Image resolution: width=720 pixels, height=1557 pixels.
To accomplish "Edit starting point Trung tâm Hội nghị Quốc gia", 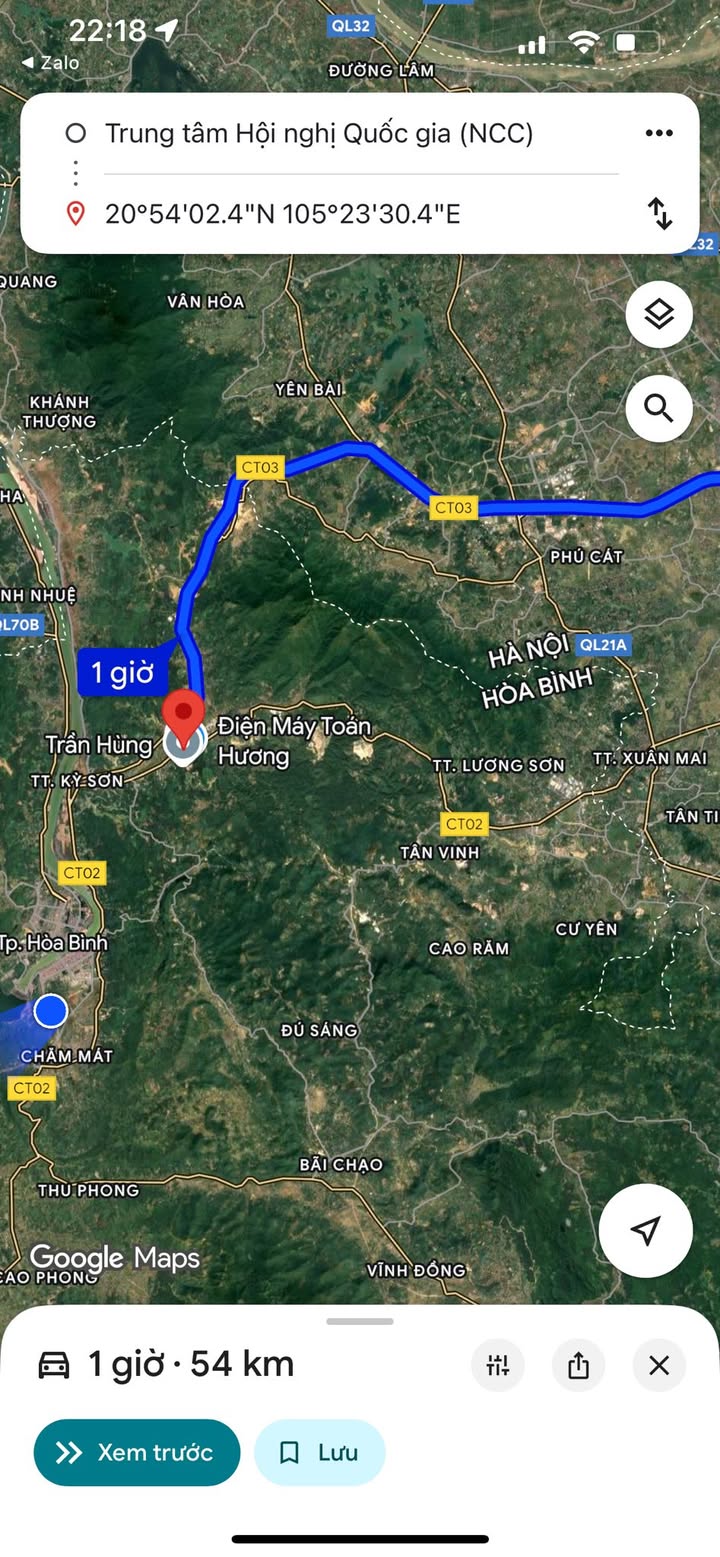I will 318,134.
